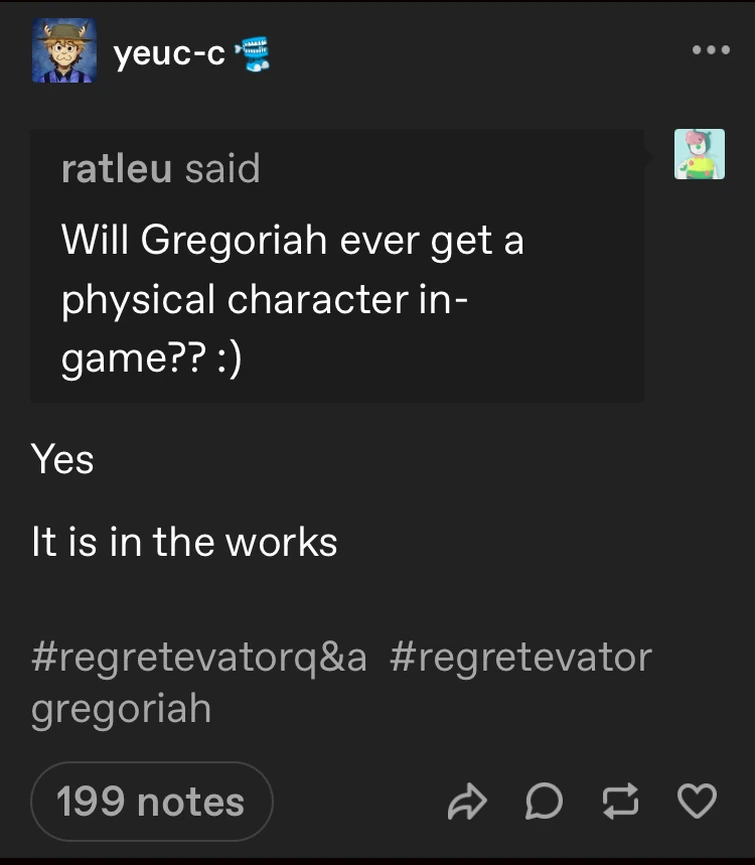Open ratleu's avatar in the corner
This screenshot has height=865, width=755.
click(700, 153)
